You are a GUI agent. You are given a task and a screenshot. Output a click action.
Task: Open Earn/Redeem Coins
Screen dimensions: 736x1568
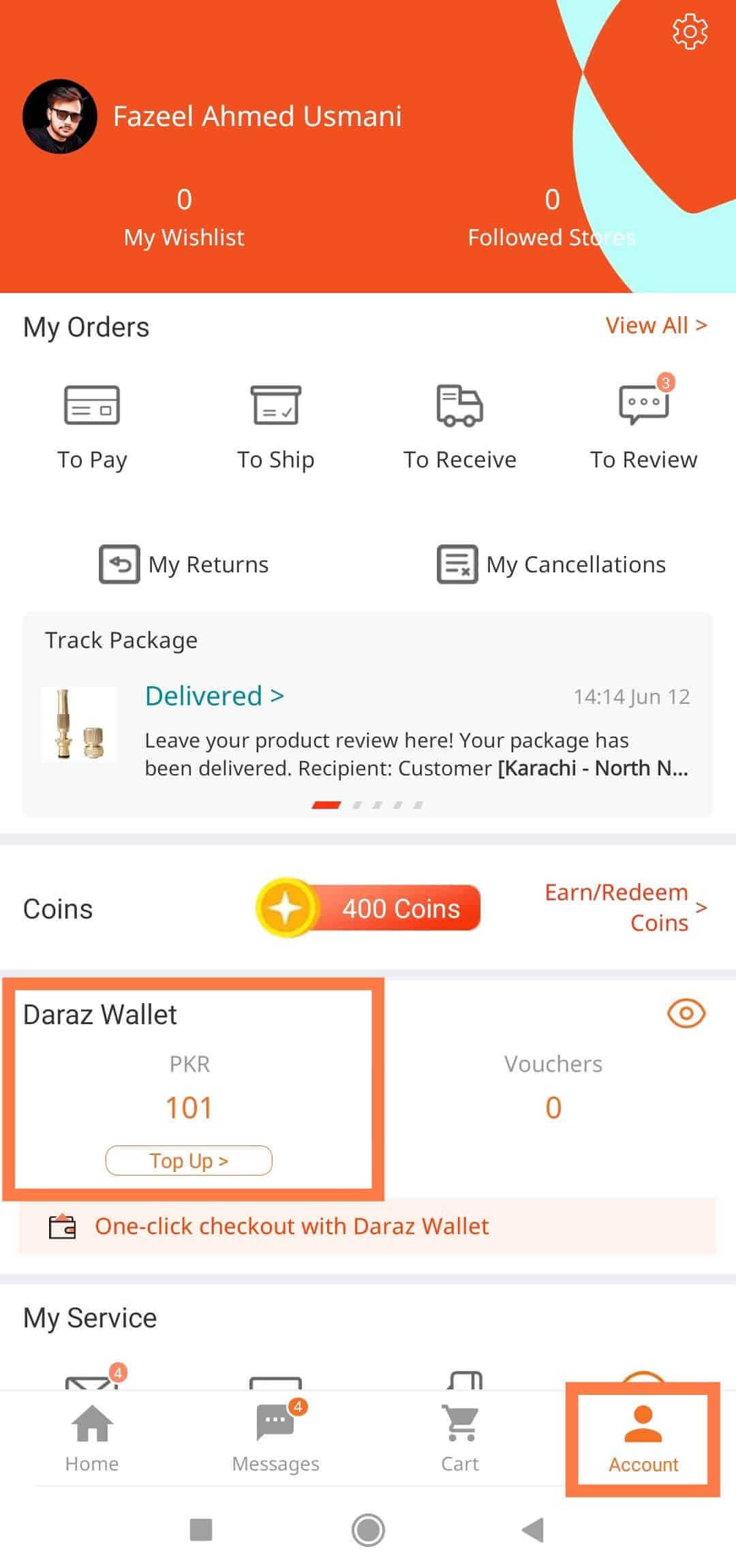tap(625, 908)
